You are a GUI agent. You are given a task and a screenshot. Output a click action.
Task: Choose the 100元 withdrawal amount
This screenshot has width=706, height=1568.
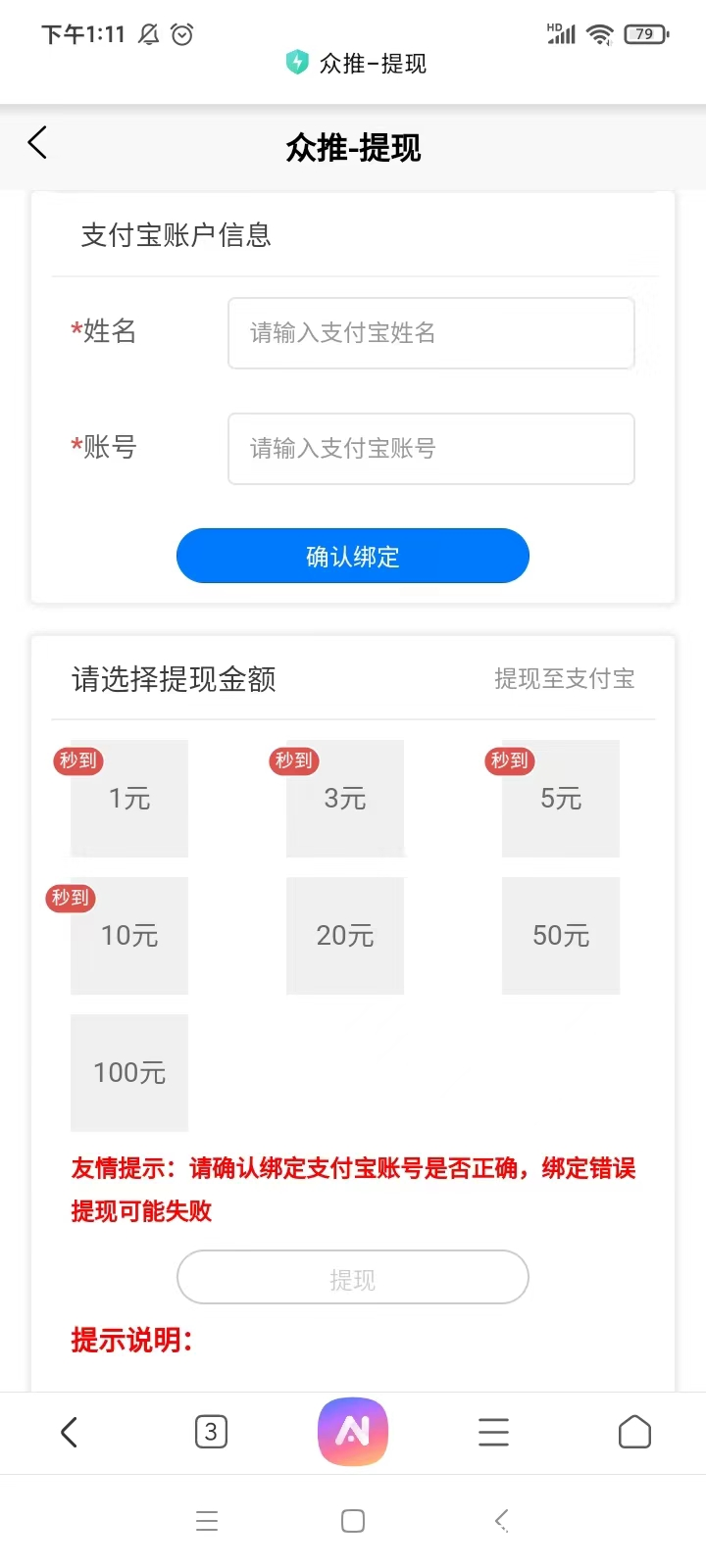(x=128, y=1073)
